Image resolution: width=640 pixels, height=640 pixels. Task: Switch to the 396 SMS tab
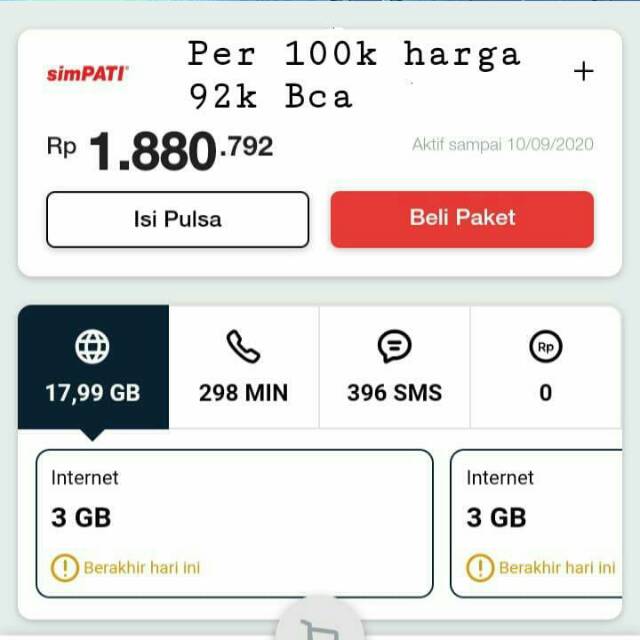[x=394, y=367]
